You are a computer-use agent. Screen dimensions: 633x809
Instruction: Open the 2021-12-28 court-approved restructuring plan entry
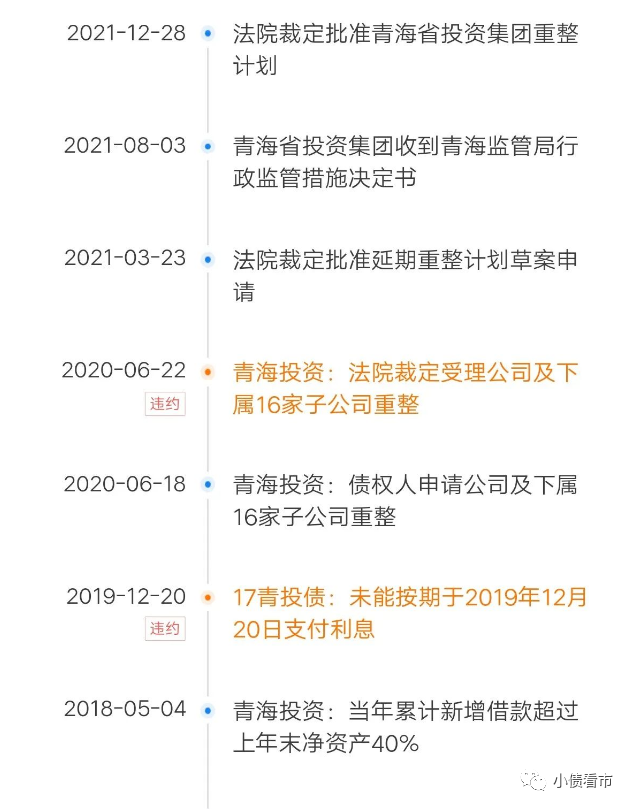(405, 50)
